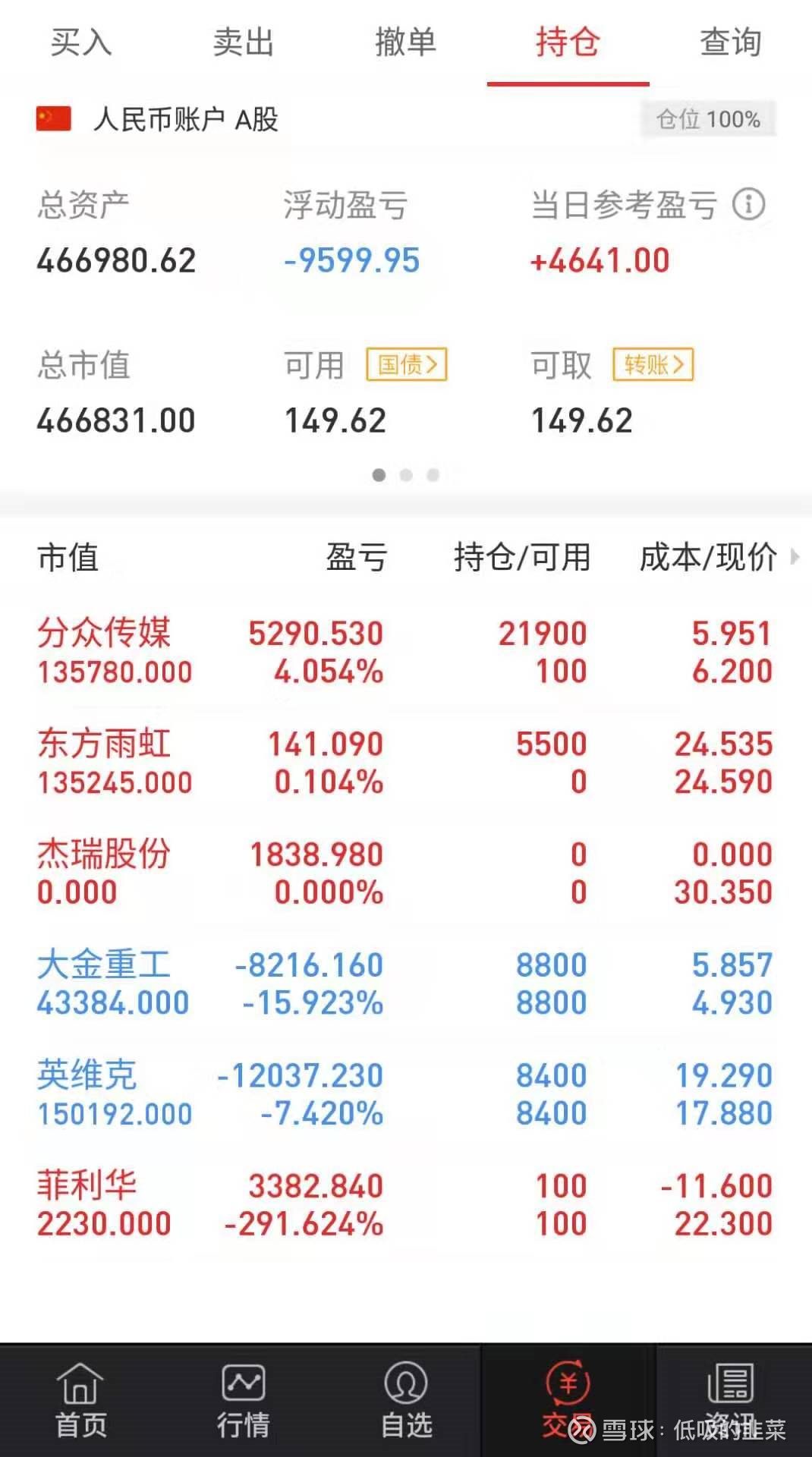812x1457 pixels.
Task: Expand more columns arrow beside 成本/现价
Action: 795,557
